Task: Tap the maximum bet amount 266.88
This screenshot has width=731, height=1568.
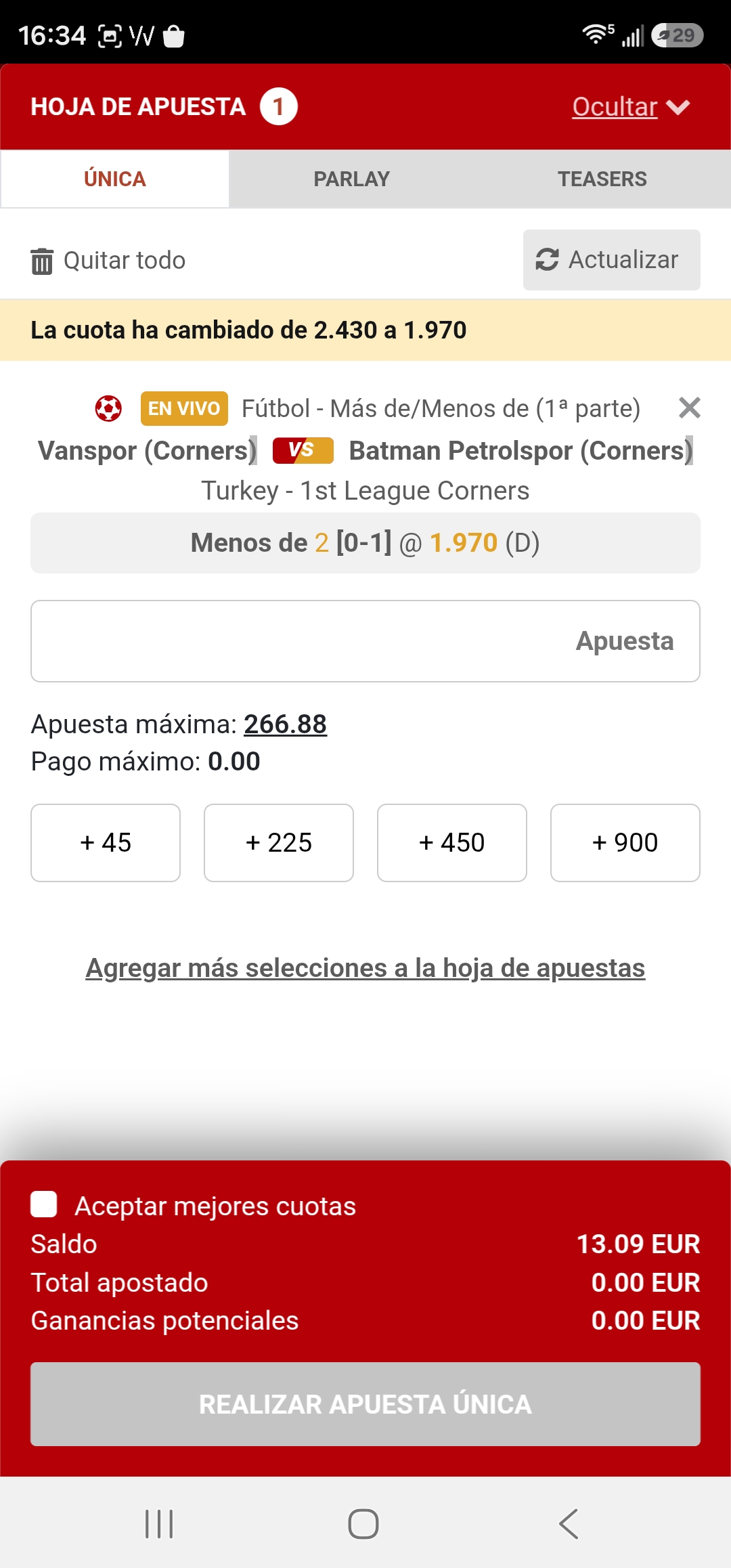Action: point(285,724)
